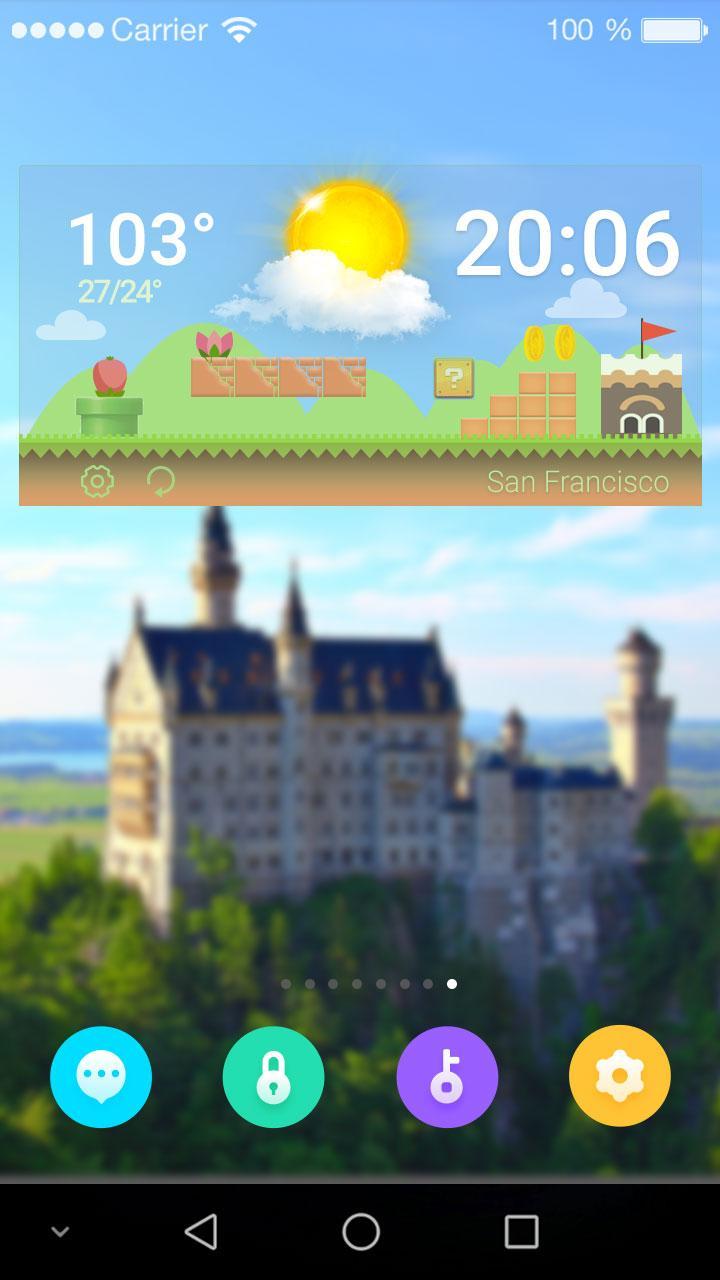This screenshot has height=1280, width=720.
Task: Tap the coins above the brick stairs
Action: coord(546,344)
